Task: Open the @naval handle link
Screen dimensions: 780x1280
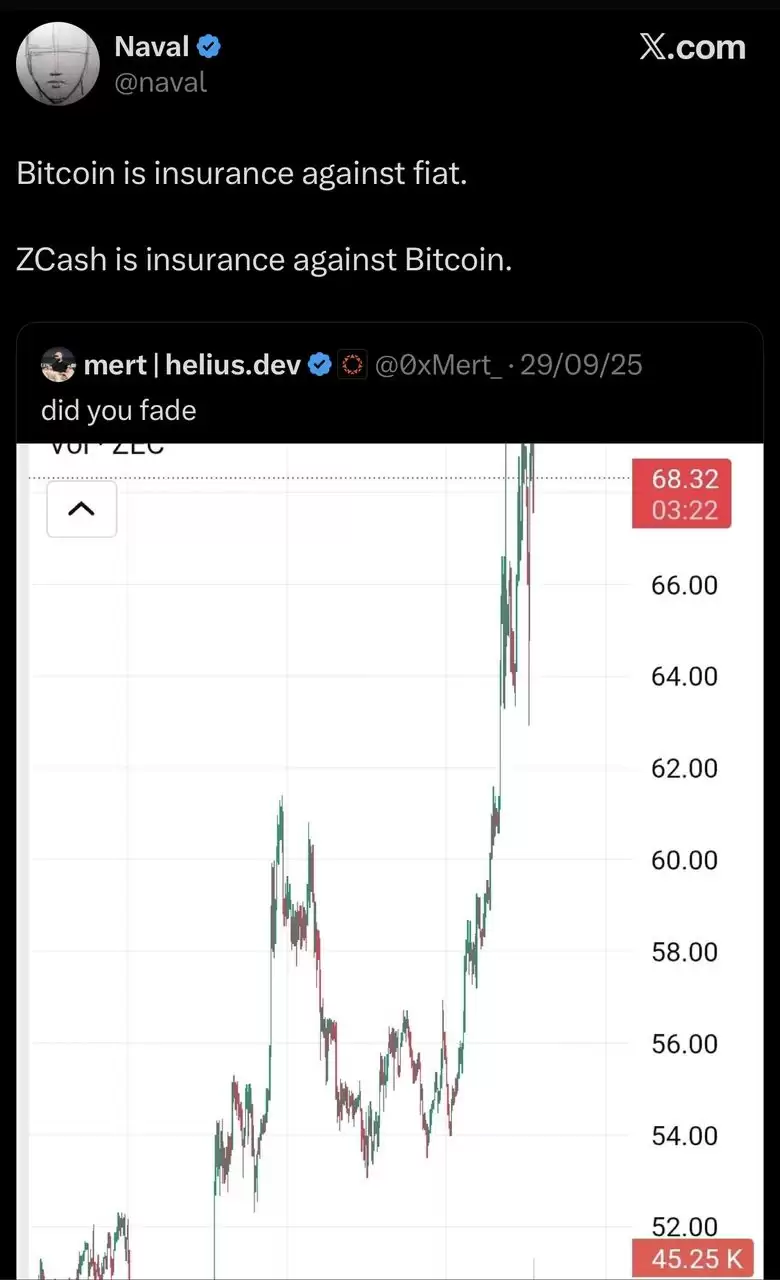Action: [160, 82]
